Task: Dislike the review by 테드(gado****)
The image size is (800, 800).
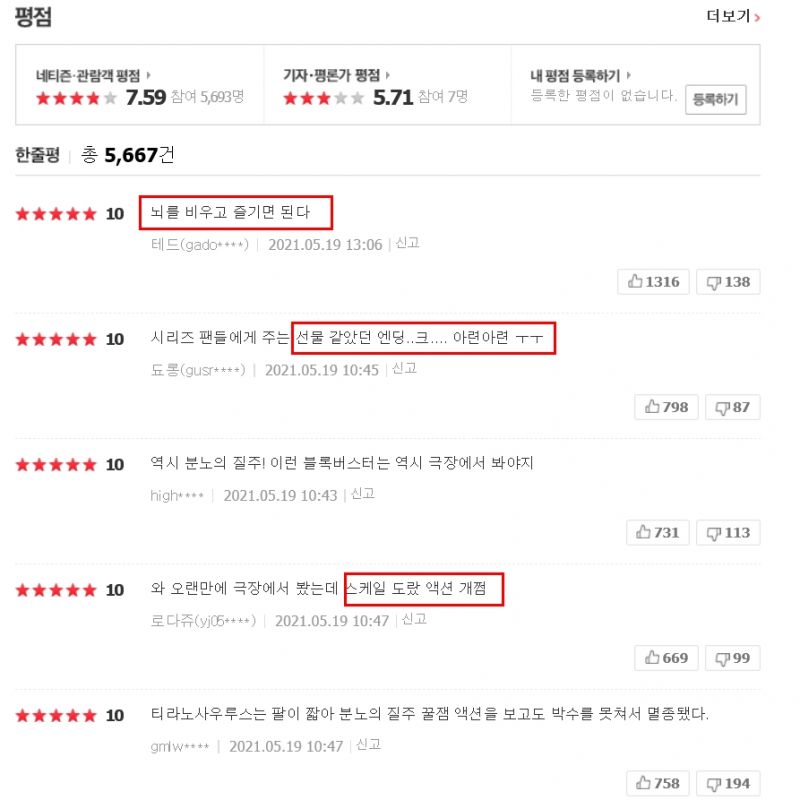Action: coord(728,282)
